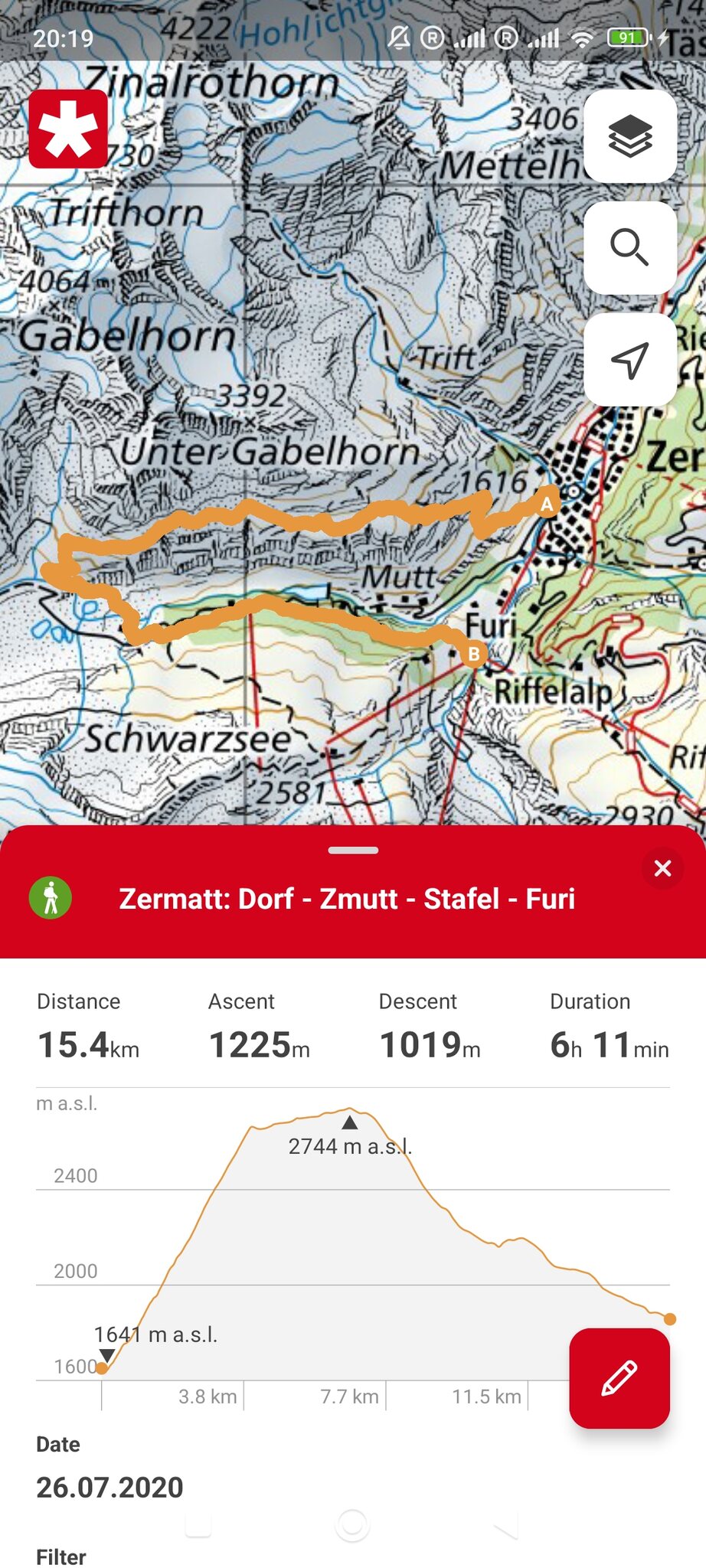Viewport: 706px width, 1568px height.
Task: Edit the route with pencil button
Action: click(x=619, y=1377)
